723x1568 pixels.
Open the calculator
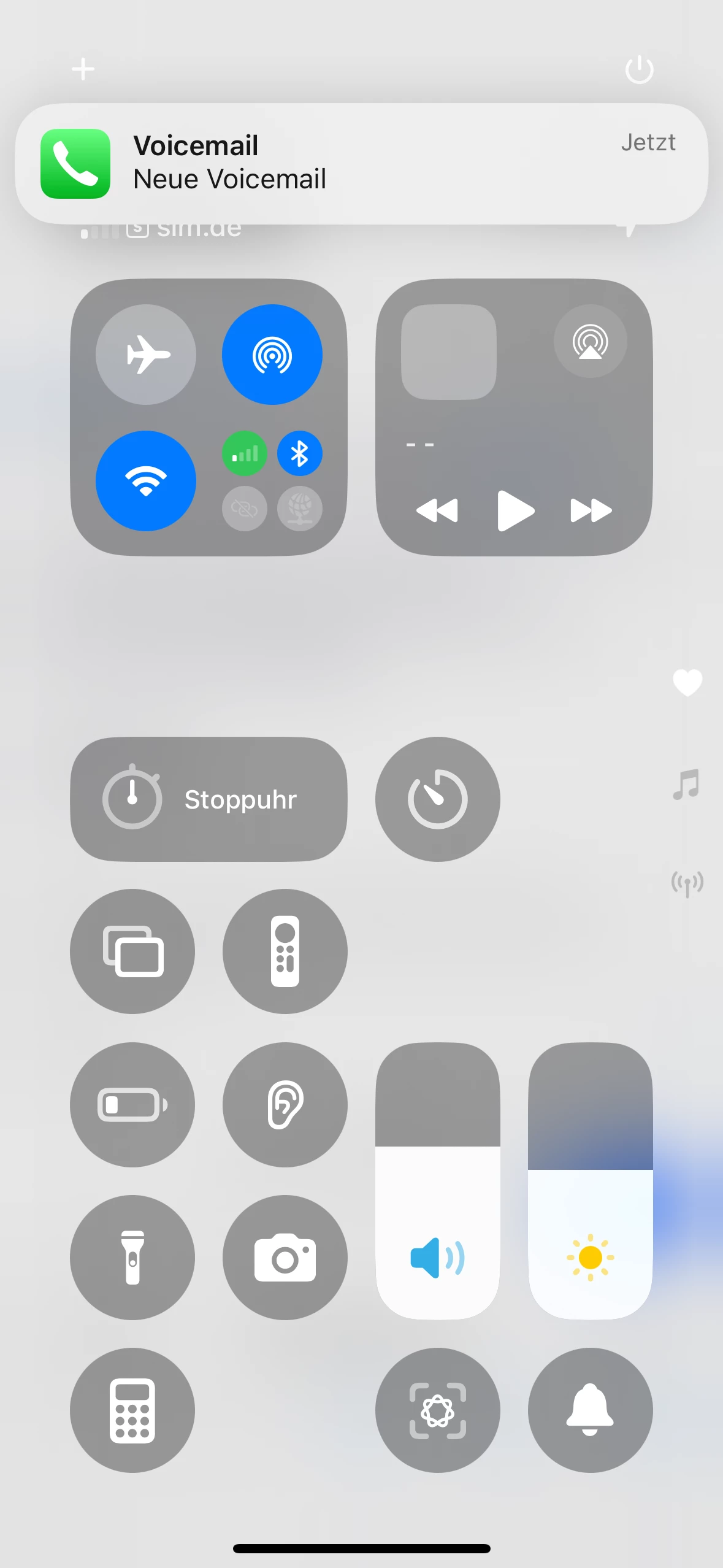point(132,1410)
